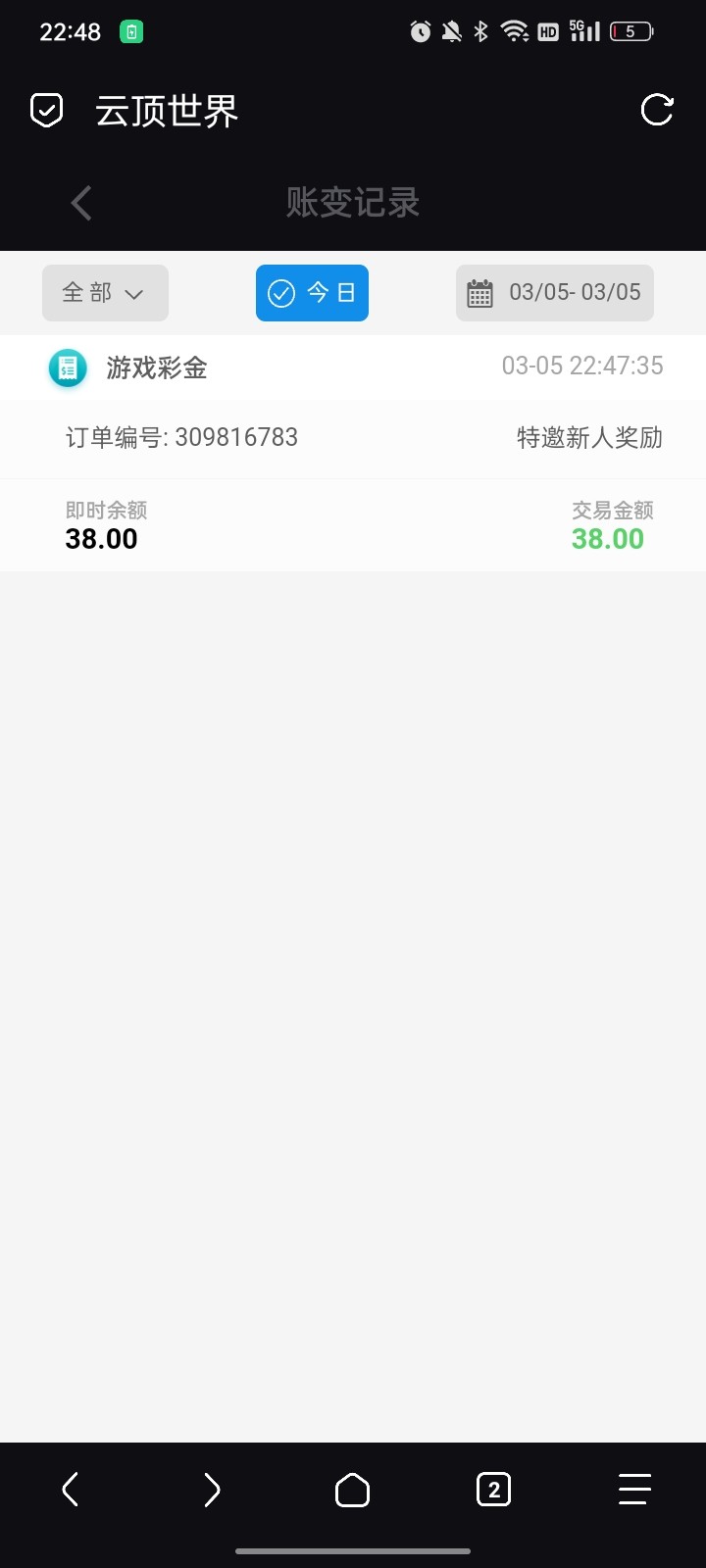The width and height of the screenshot is (706, 1568).
Task: Go forward using the browser forward arrow
Action: 212,1490
